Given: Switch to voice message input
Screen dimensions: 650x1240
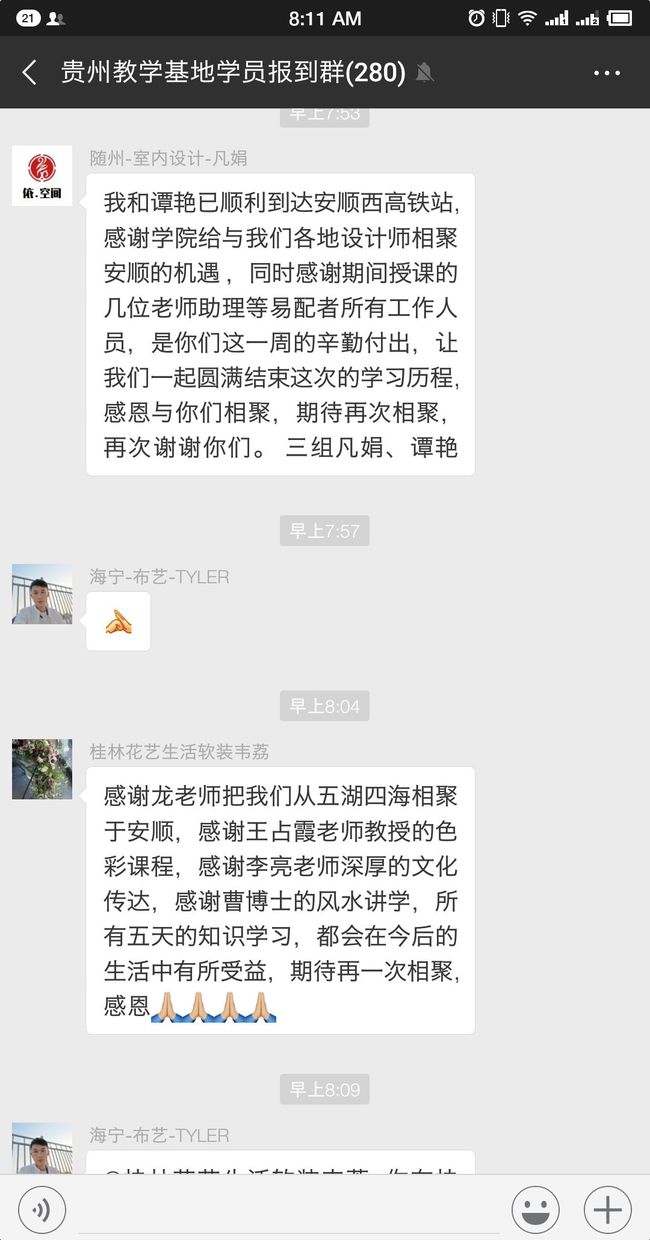Looking at the screenshot, I should coord(42,1210).
